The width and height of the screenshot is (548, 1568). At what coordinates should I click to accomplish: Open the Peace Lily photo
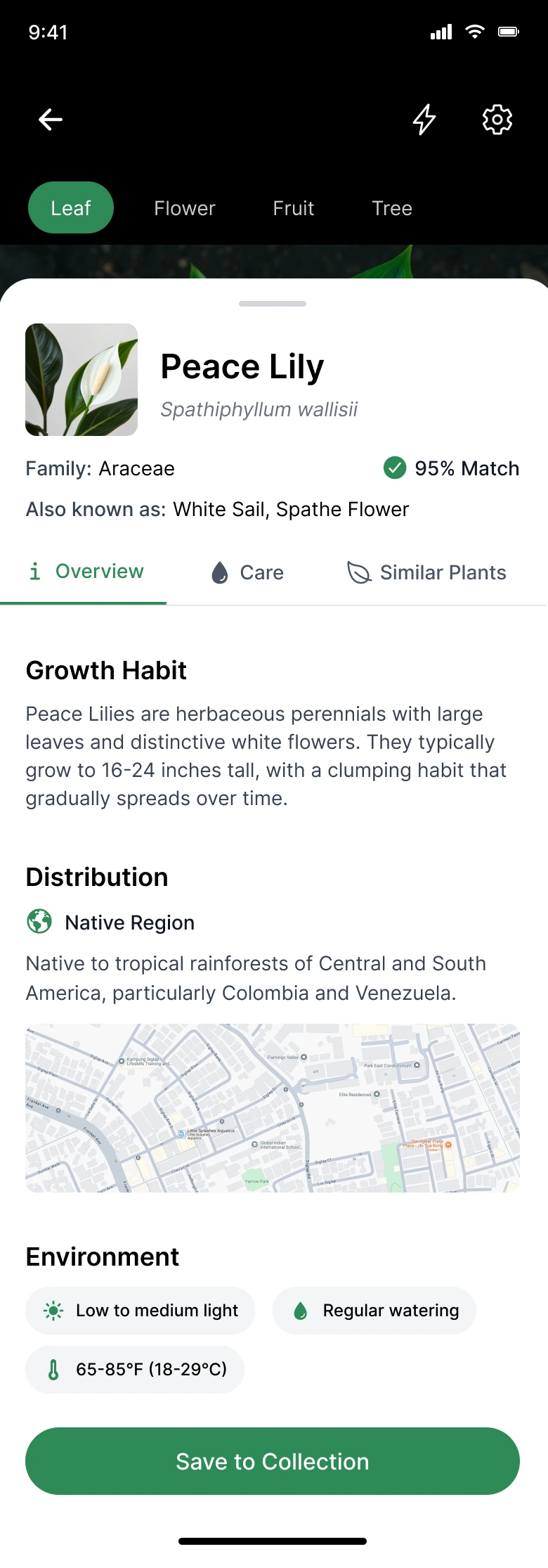(x=81, y=380)
